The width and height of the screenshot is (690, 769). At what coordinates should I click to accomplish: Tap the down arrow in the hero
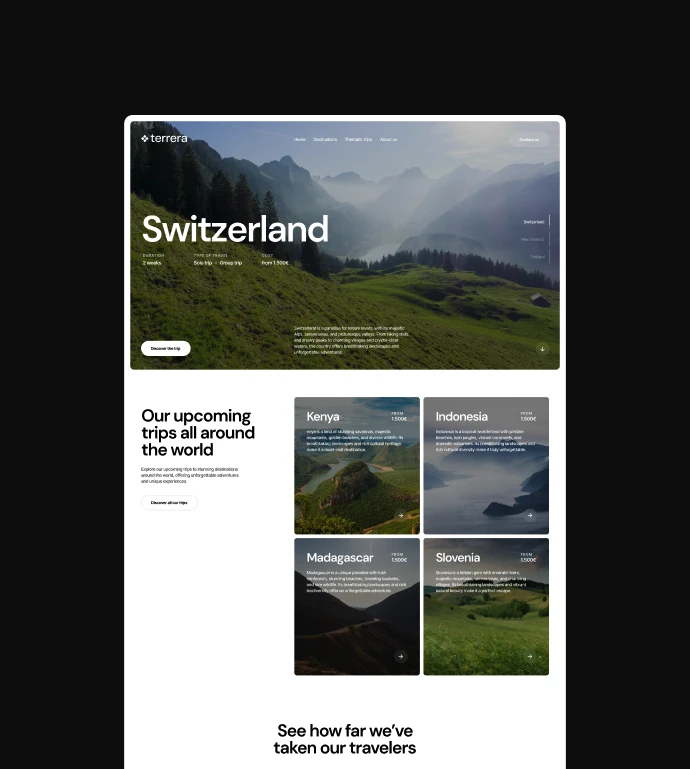point(542,349)
